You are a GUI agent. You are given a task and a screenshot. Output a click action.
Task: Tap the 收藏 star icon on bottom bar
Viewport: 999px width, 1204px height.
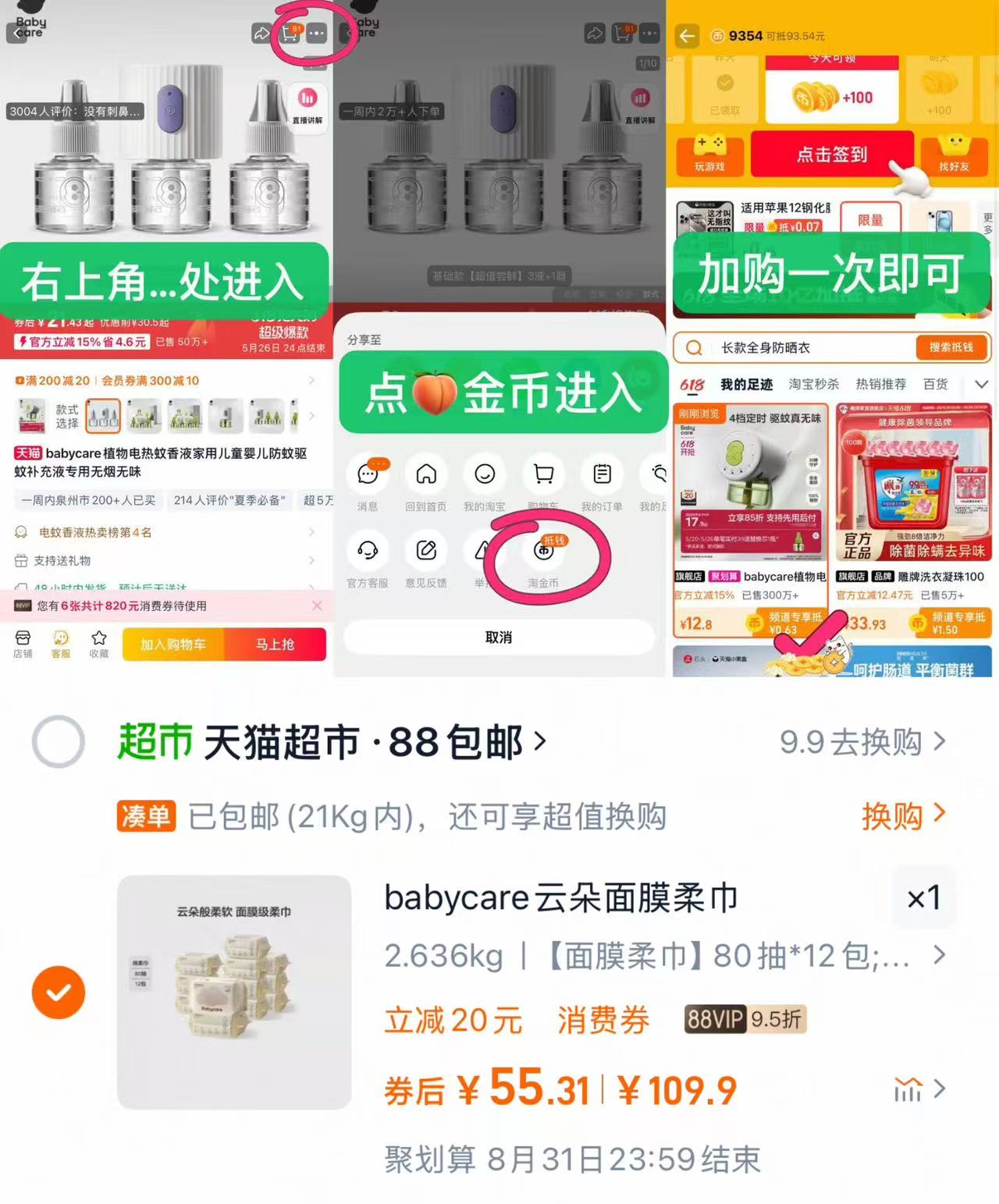tap(98, 645)
